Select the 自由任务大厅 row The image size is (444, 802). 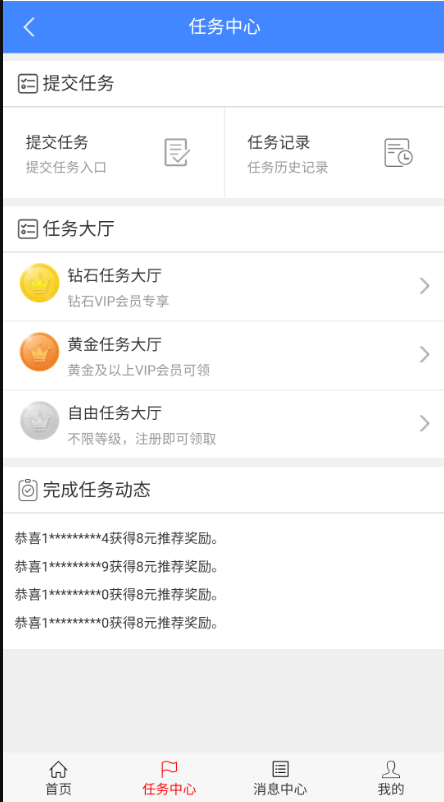point(224,424)
